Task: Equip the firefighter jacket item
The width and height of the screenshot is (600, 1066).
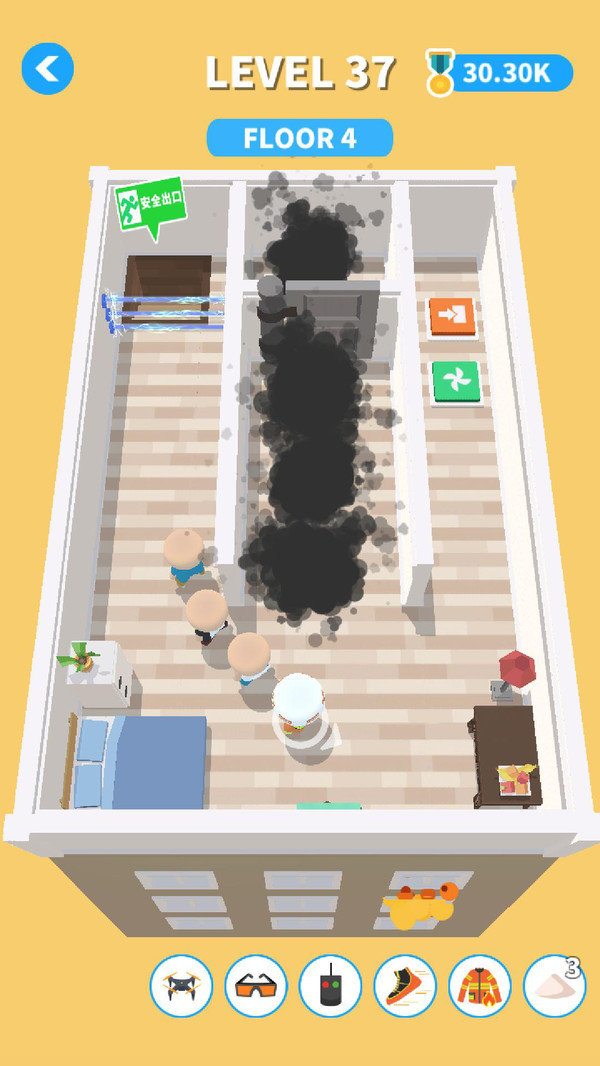Action: [x=480, y=986]
